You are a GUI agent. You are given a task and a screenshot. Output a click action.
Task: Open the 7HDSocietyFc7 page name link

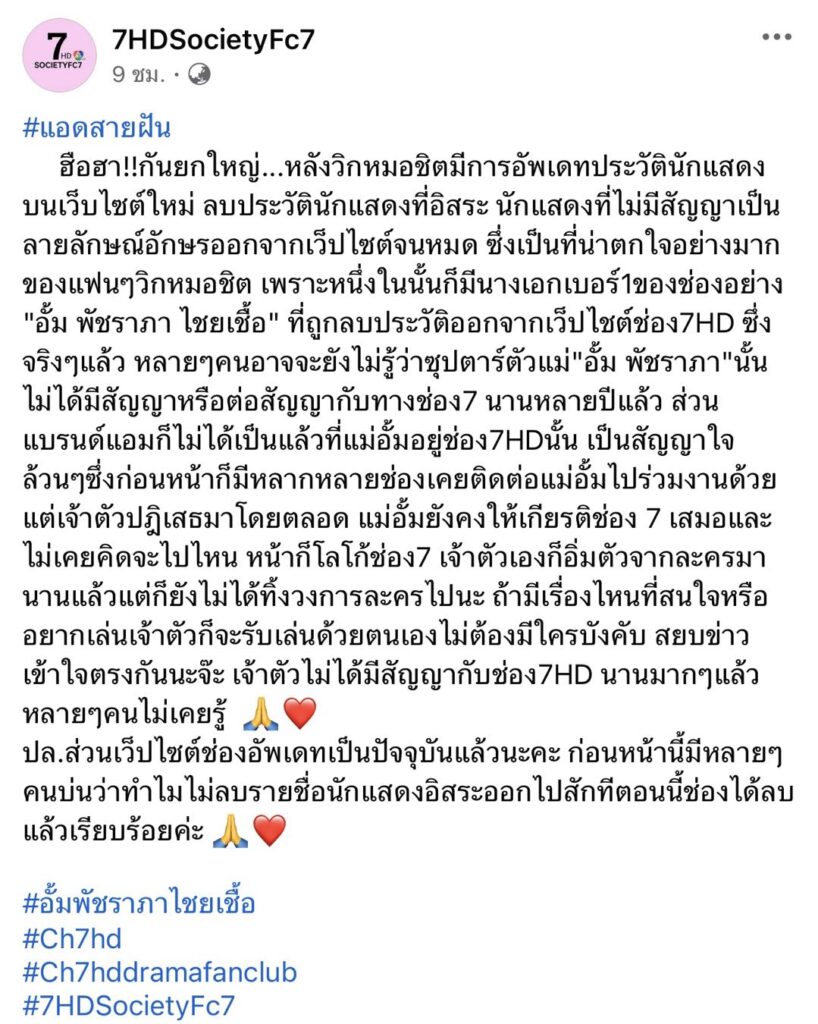214,40
